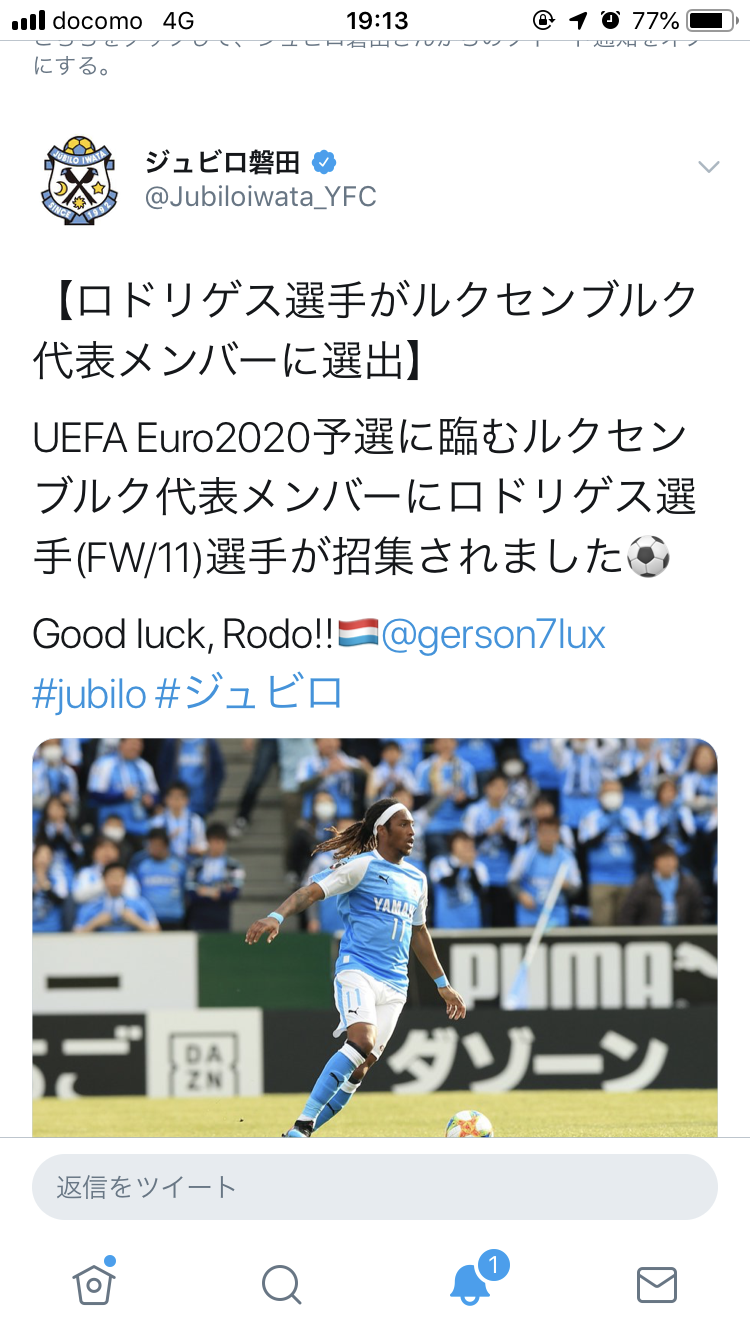The height and width of the screenshot is (1334, 750).
Task: Open the direct messages envelope tab
Action: 657,1284
